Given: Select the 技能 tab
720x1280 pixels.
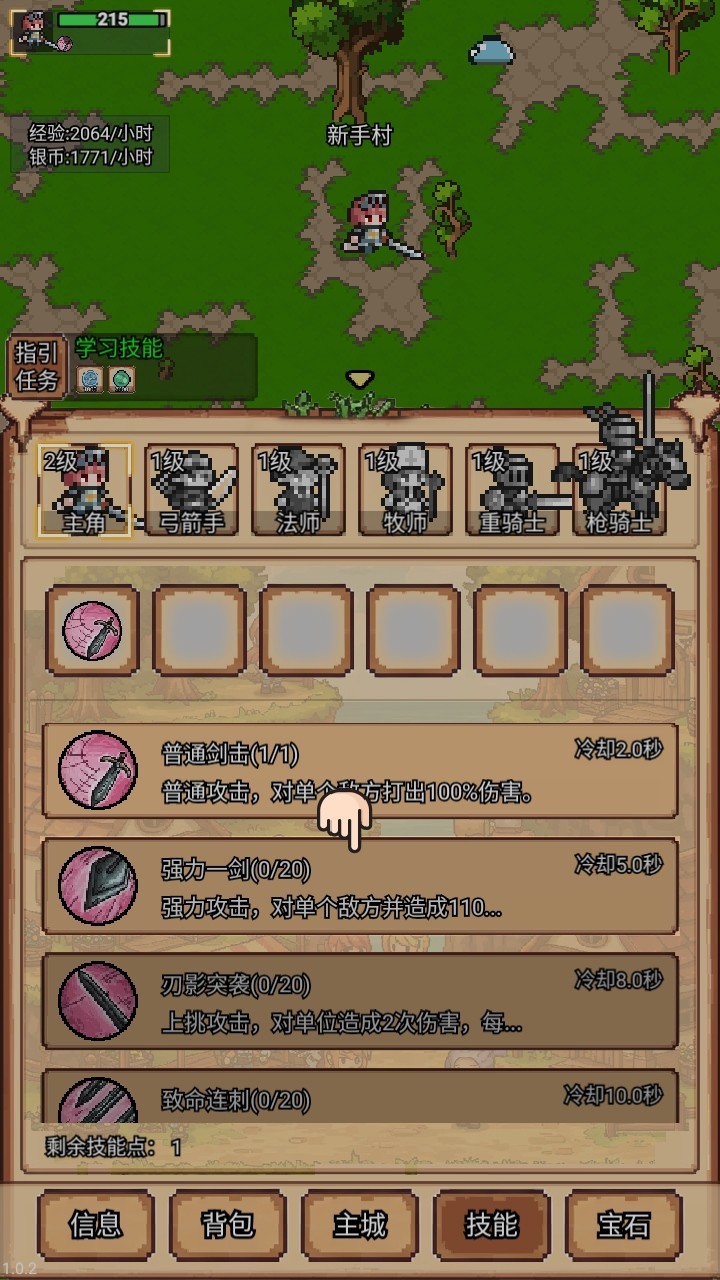Looking at the screenshot, I should coord(492,1223).
